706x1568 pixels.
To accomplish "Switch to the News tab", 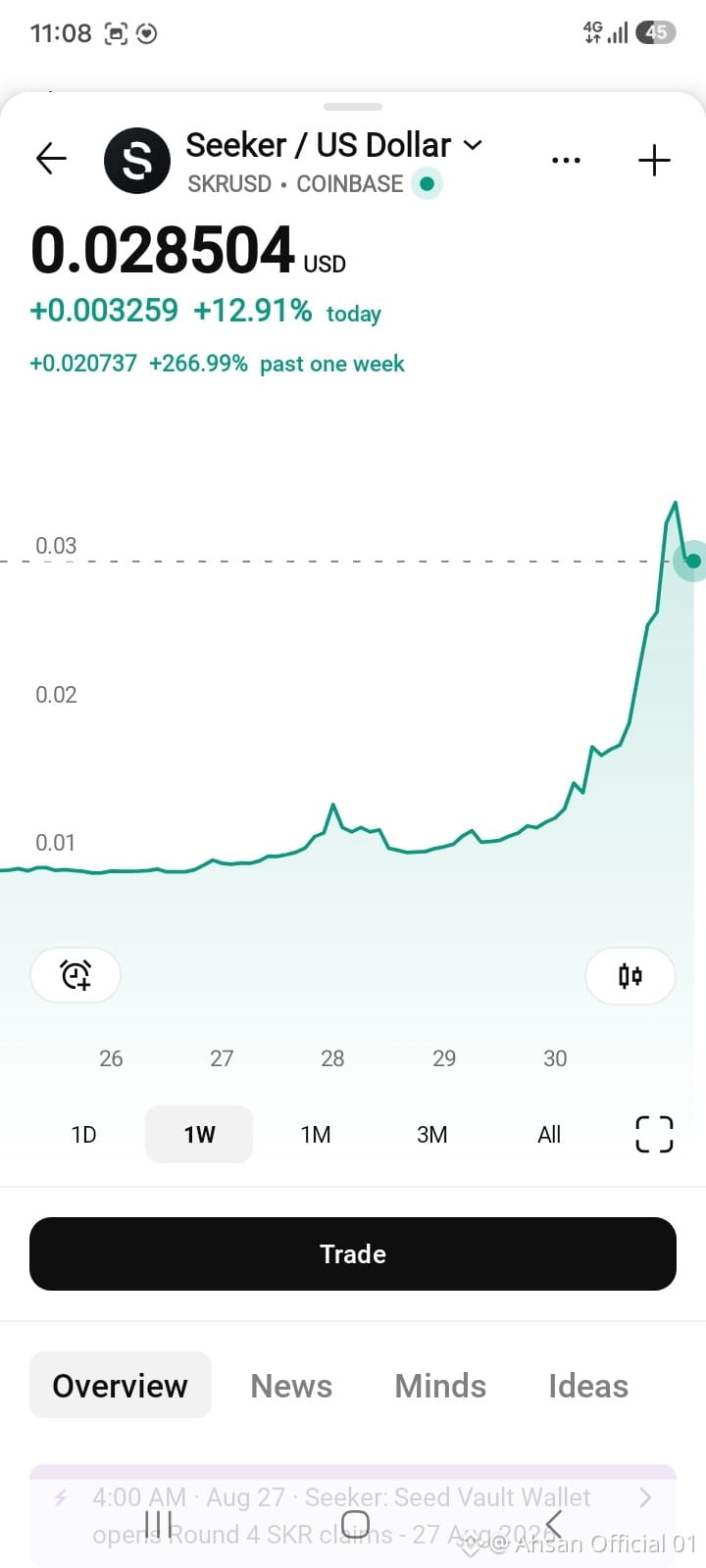I will pos(291,1386).
